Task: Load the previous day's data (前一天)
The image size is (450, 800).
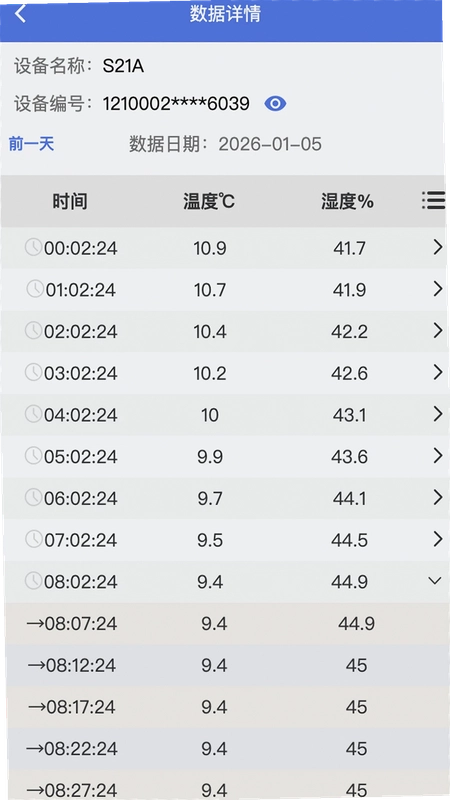Action: (x=31, y=144)
